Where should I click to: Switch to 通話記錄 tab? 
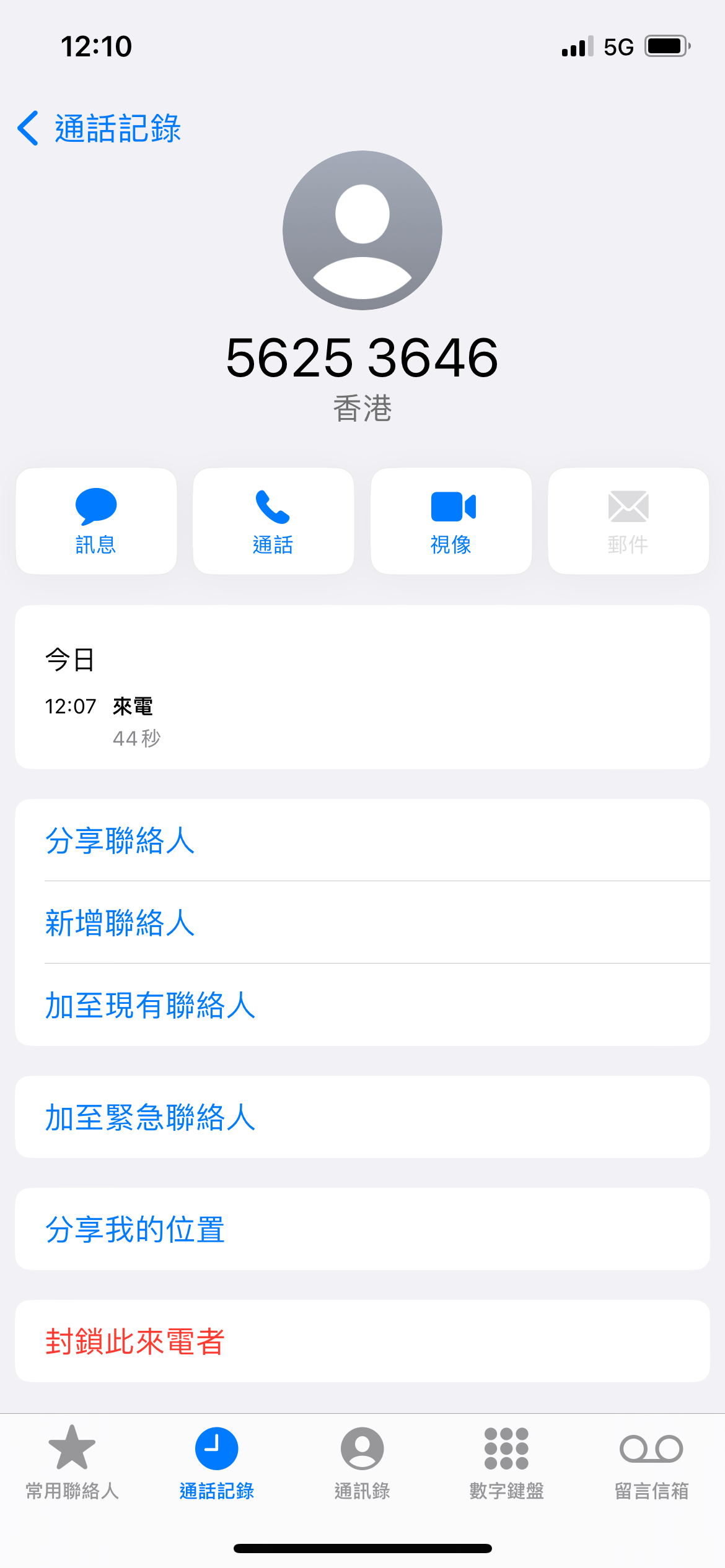217,1463
